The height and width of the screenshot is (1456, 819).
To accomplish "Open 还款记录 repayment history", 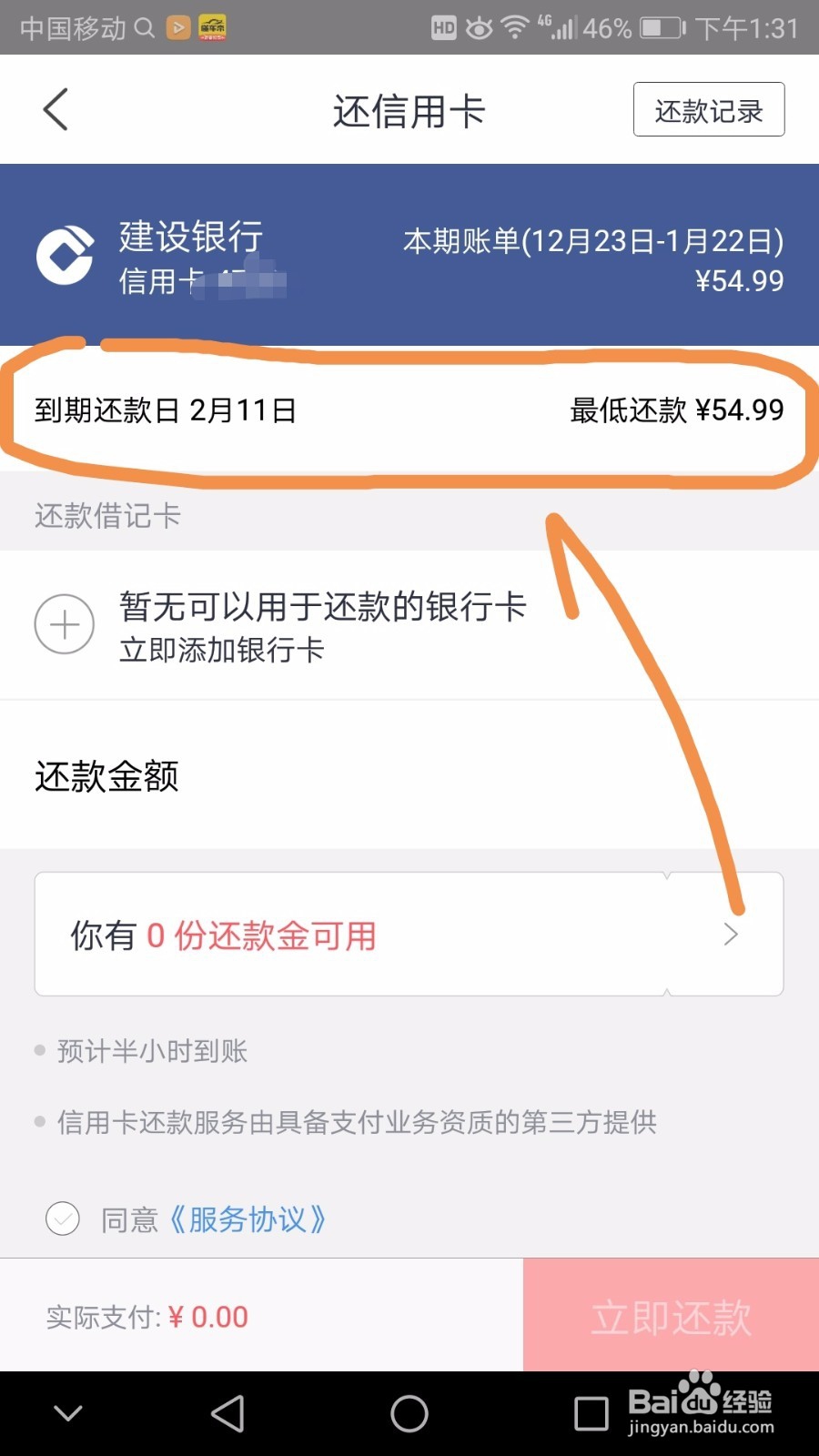I will (708, 109).
